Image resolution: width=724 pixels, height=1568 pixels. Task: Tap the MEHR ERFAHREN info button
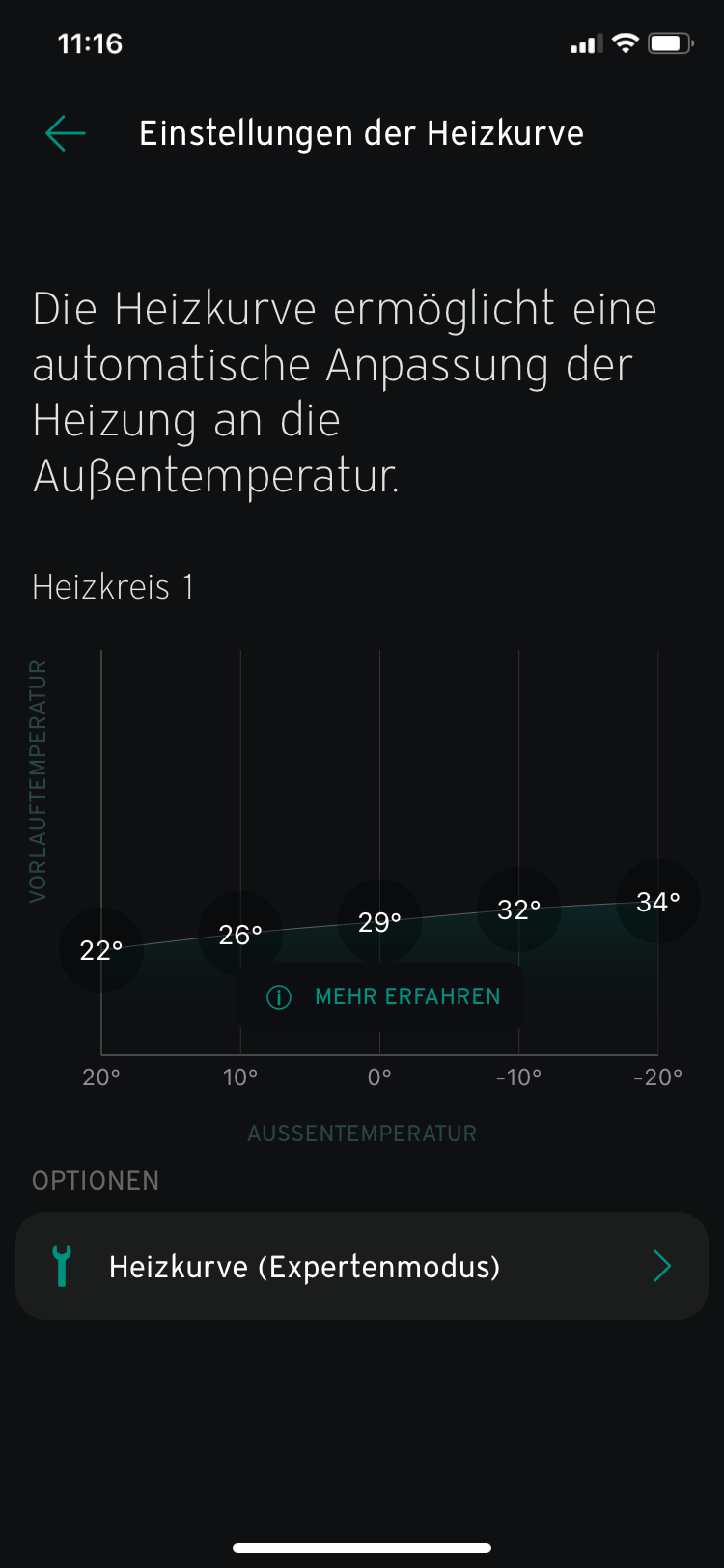tap(382, 996)
